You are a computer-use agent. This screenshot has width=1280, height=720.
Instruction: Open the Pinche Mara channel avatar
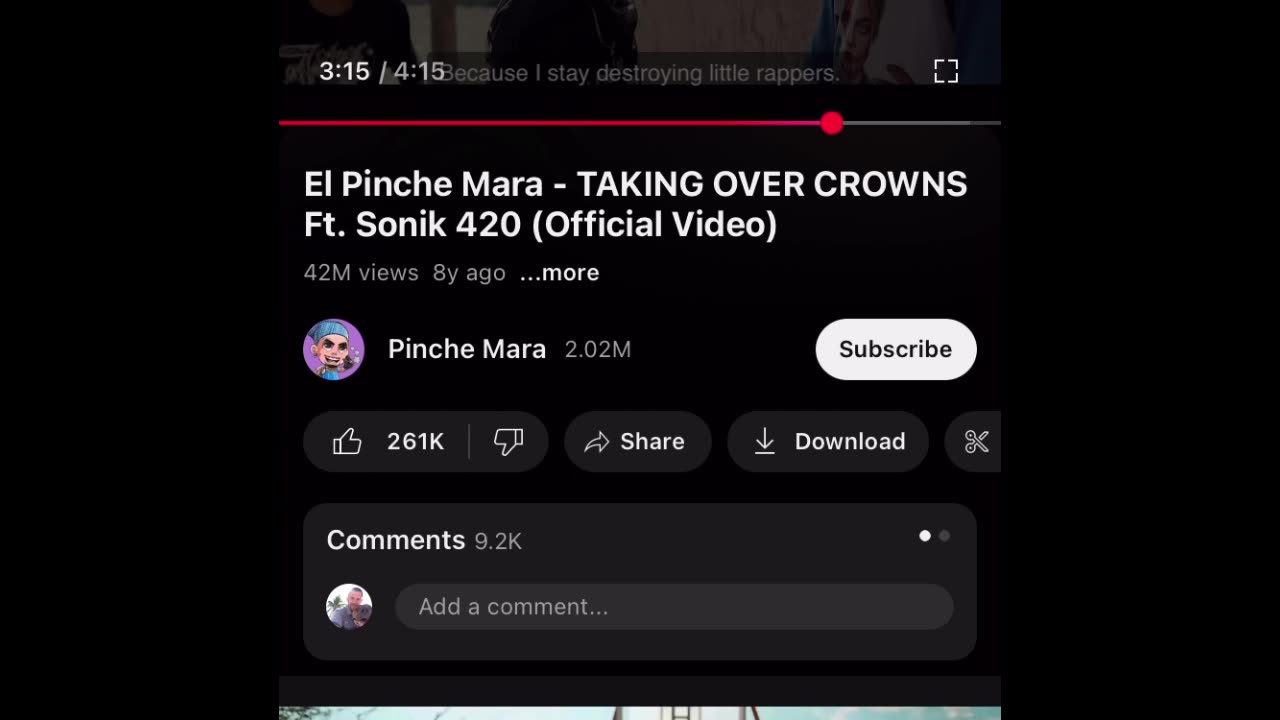click(x=334, y=349)
